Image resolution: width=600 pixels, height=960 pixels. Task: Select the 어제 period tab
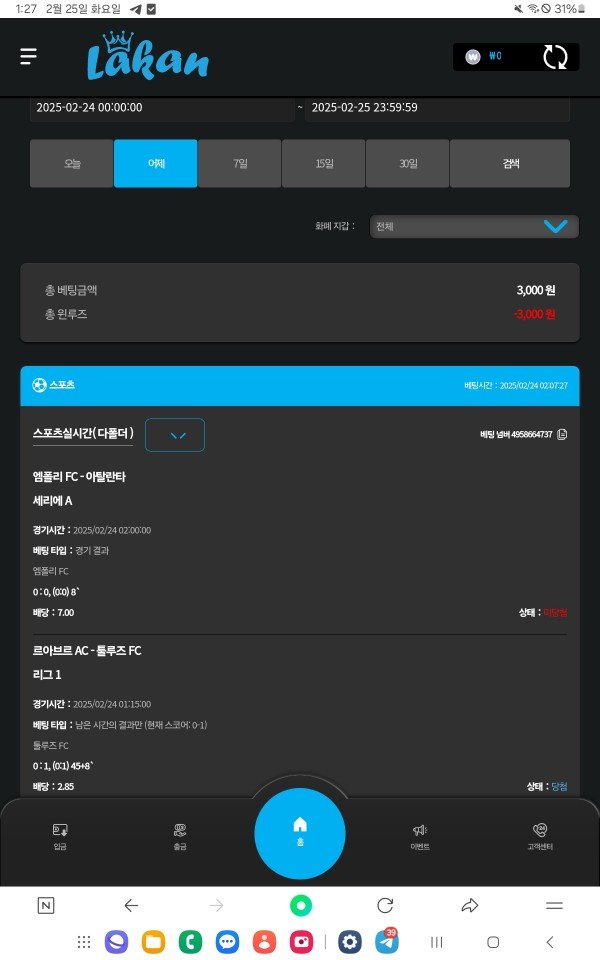[x=156, y=163]
